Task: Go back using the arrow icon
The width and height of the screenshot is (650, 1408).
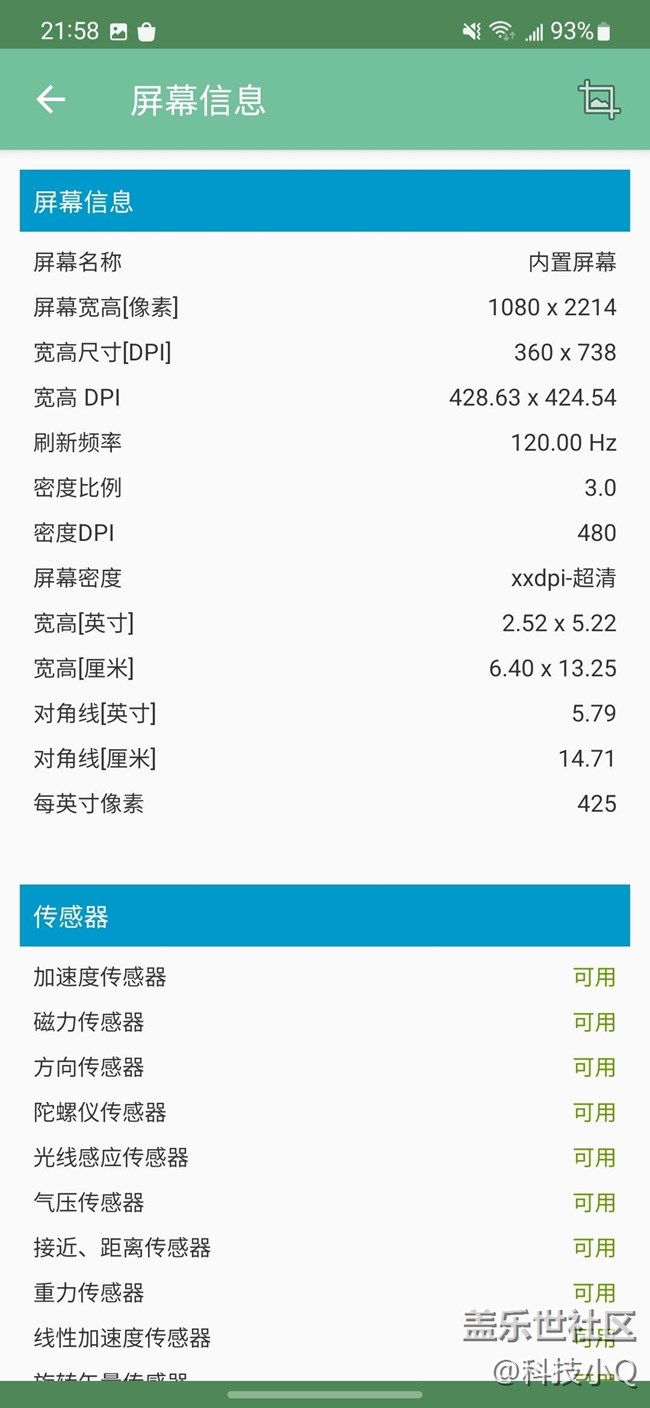Action: (x=50, y=99)
